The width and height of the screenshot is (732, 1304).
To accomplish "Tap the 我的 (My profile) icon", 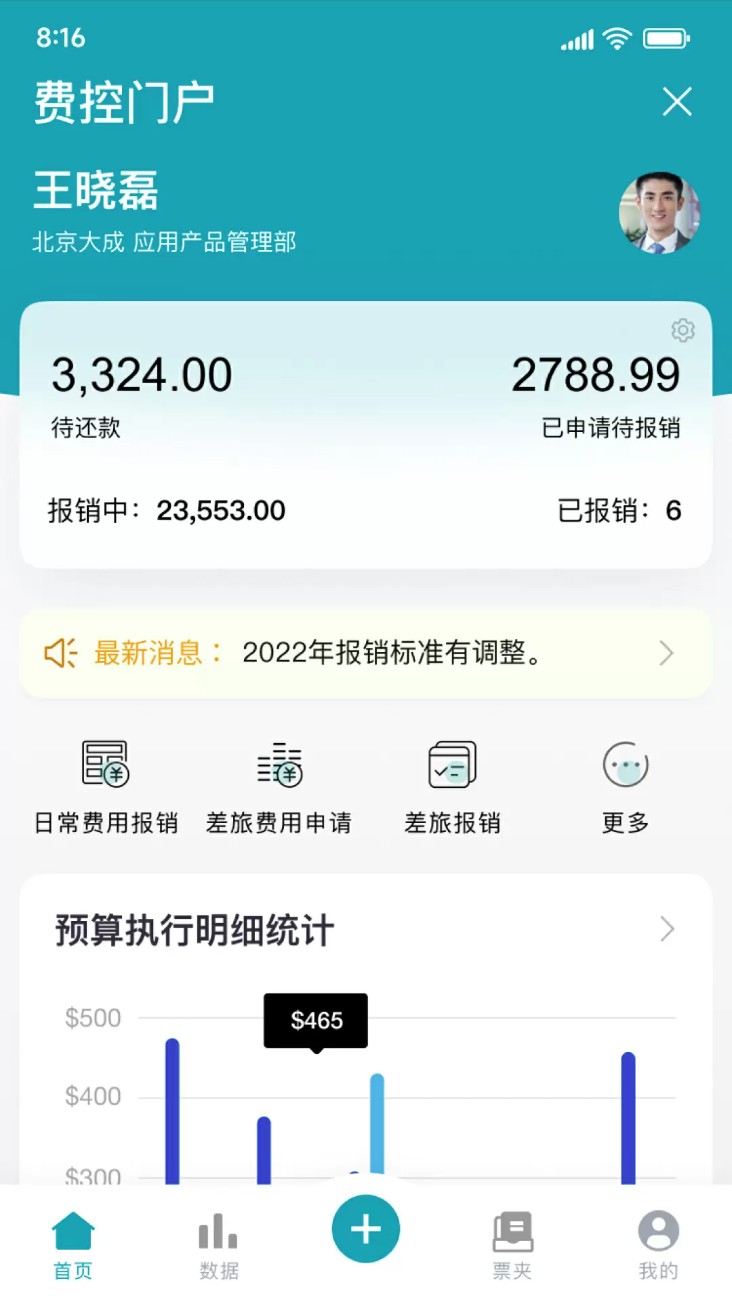I will (657, 1233).
